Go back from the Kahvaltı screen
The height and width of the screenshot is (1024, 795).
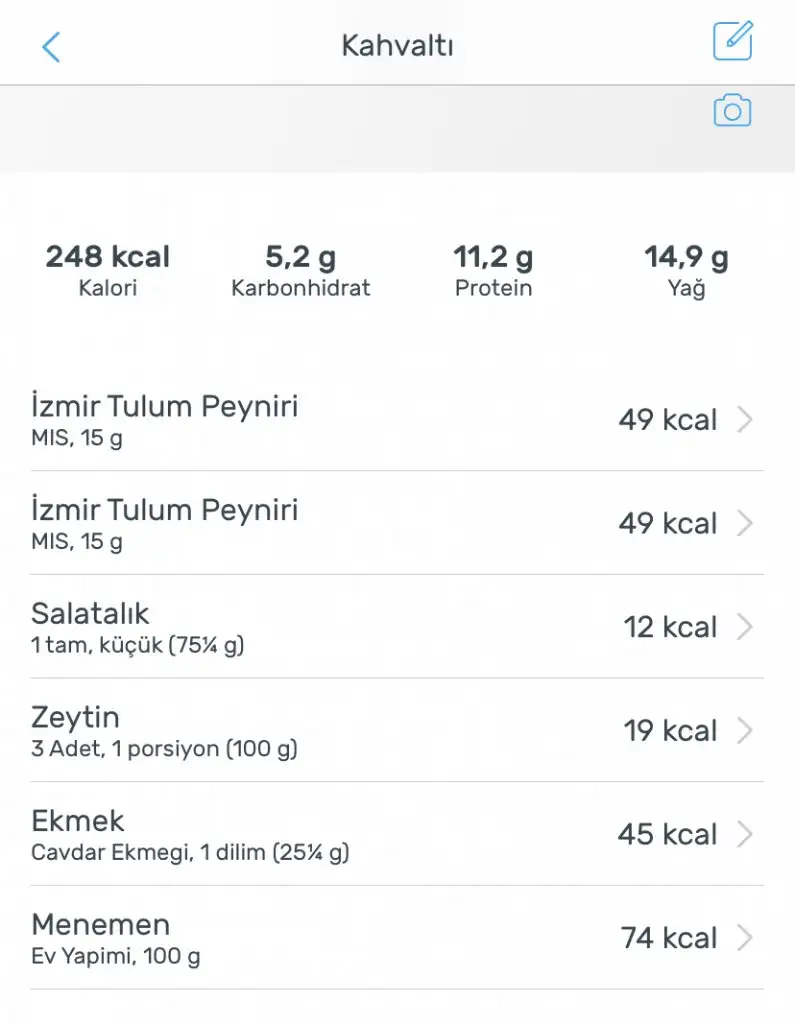coord(52,46)
